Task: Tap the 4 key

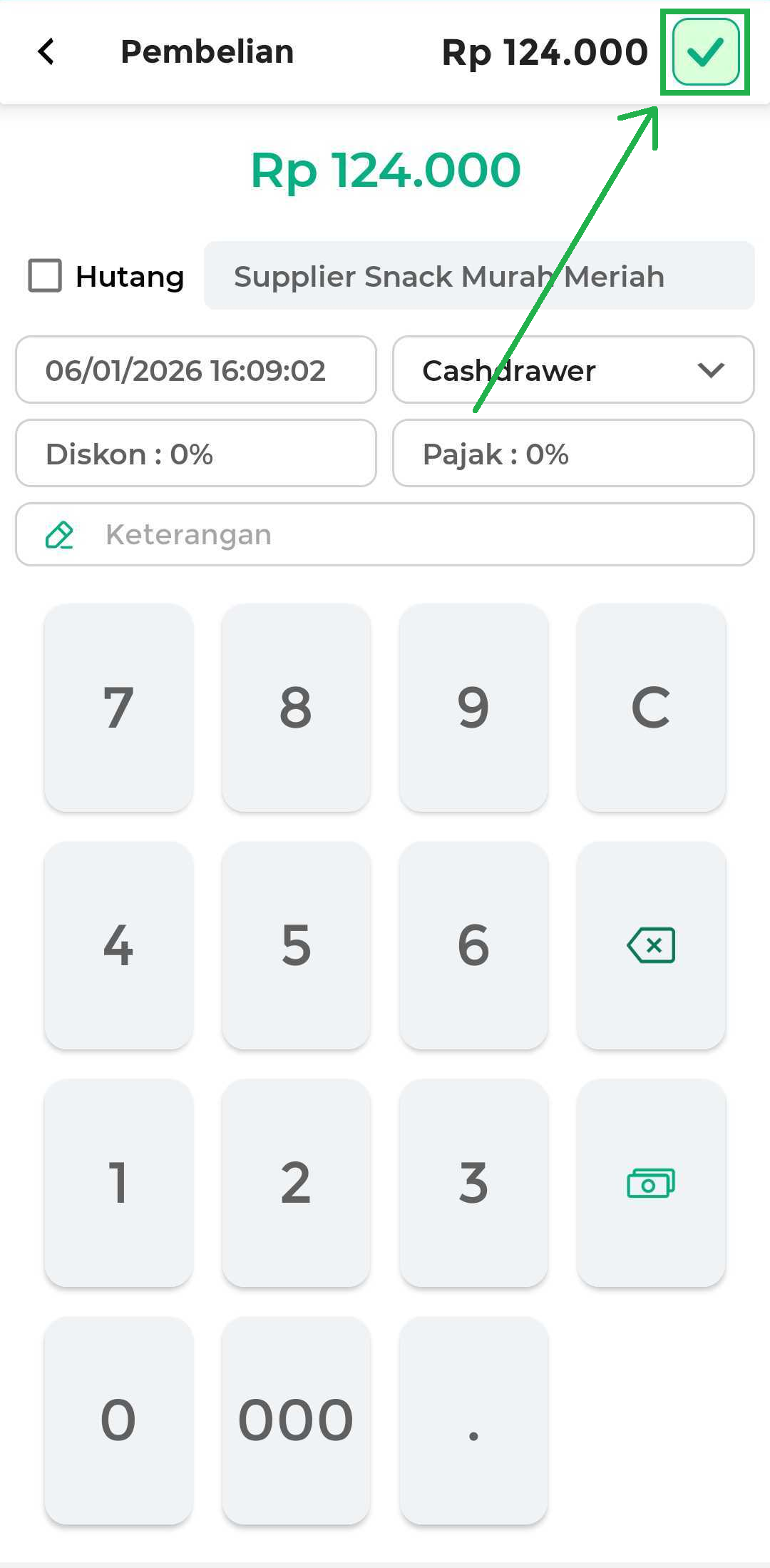Action: click(118, 945)
